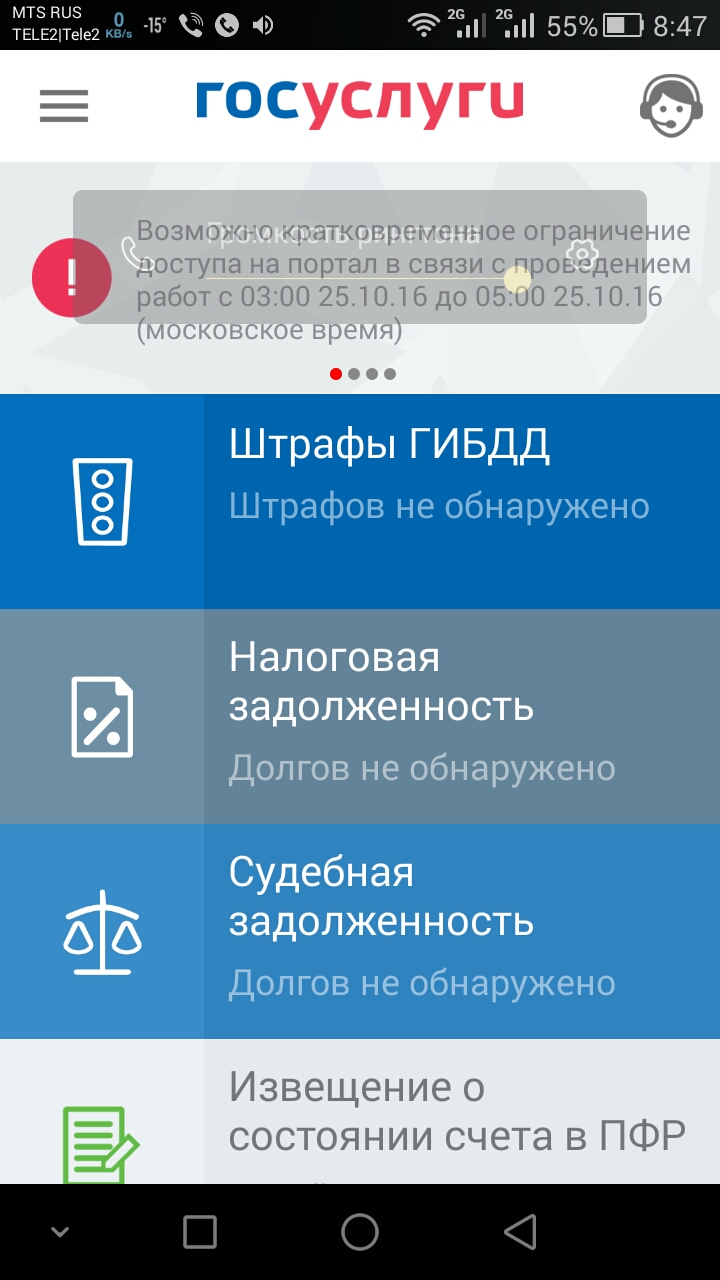720x1280 pixels.
Task: Return to the phone's home screen
Action: coord(360,1232)
